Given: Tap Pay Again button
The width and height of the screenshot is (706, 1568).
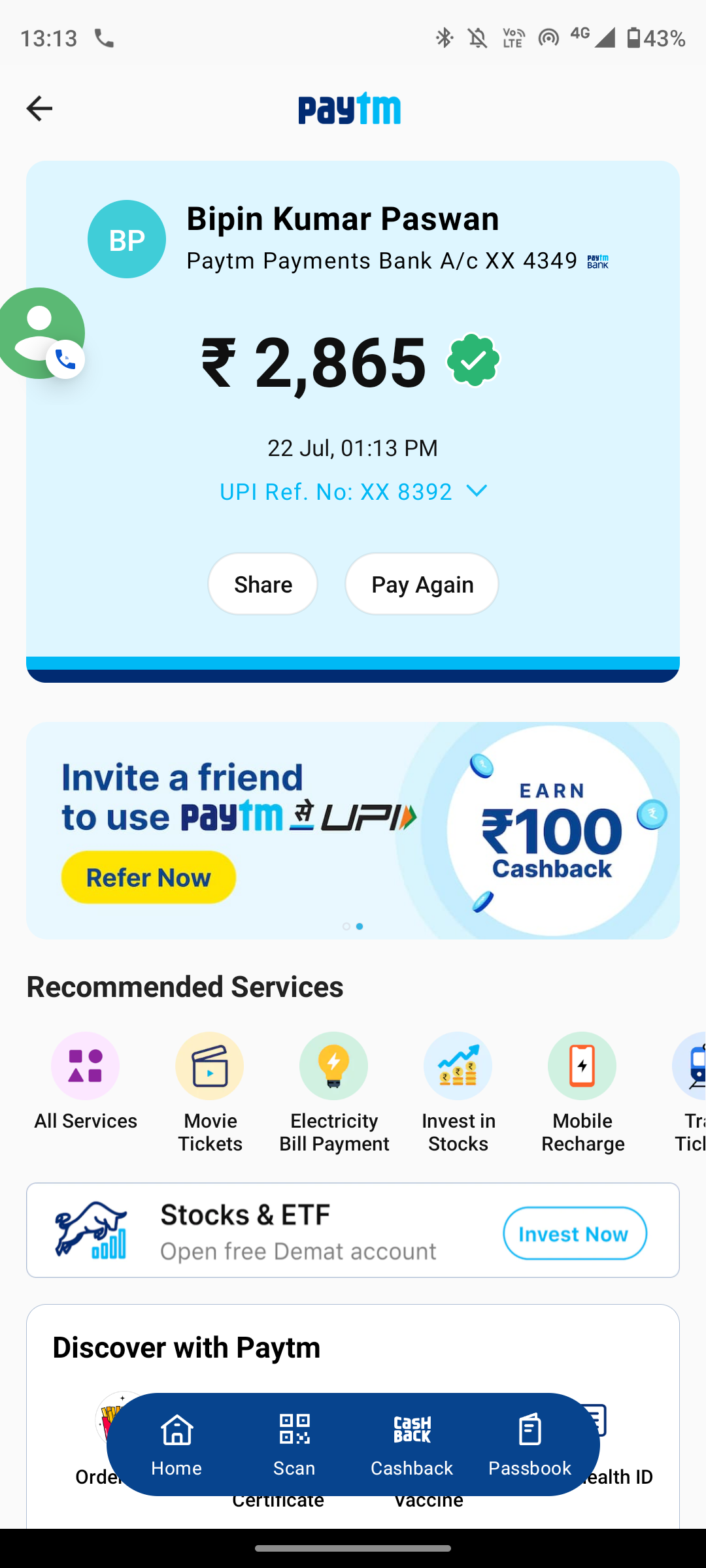Looking at the screenshot, I should click(x=422, y=584).
